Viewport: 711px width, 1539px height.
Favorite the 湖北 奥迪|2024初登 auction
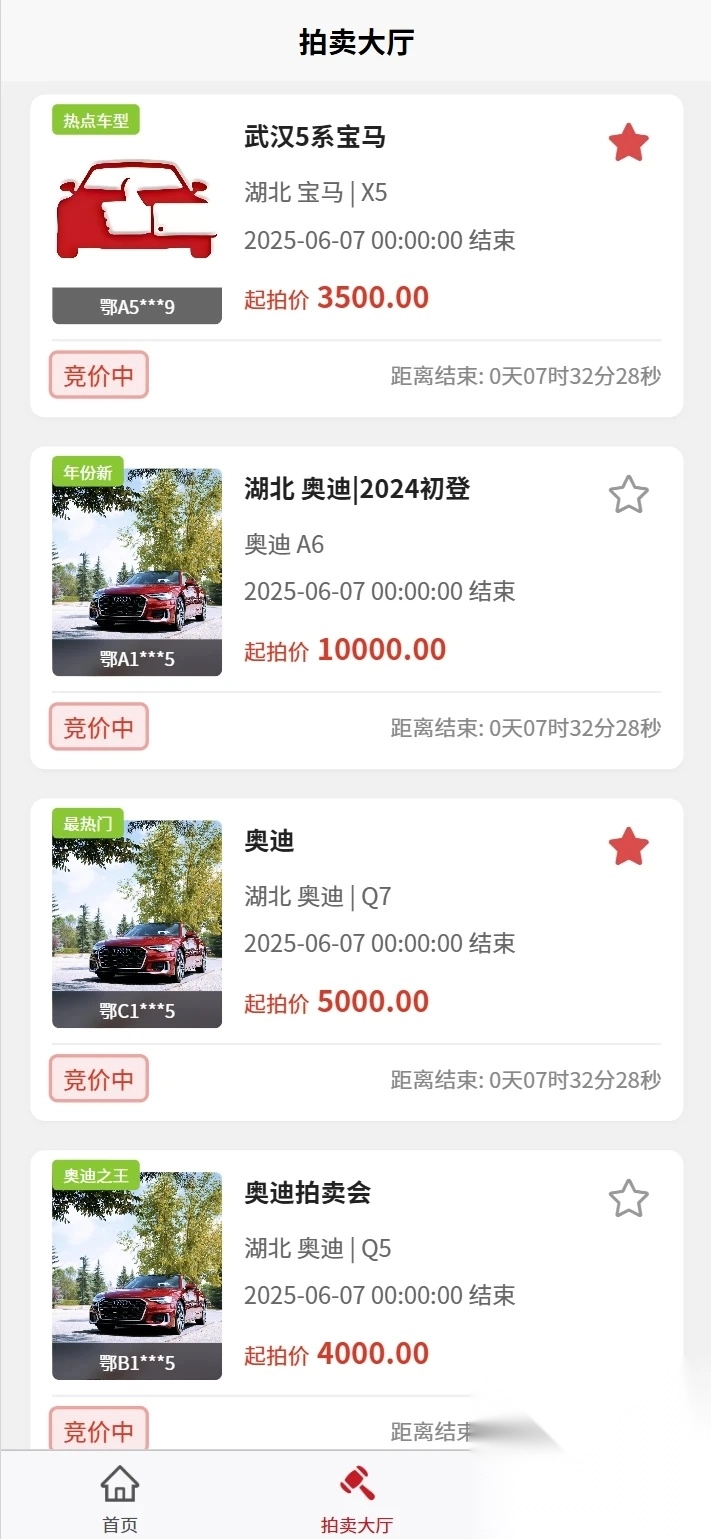[628, 495]
